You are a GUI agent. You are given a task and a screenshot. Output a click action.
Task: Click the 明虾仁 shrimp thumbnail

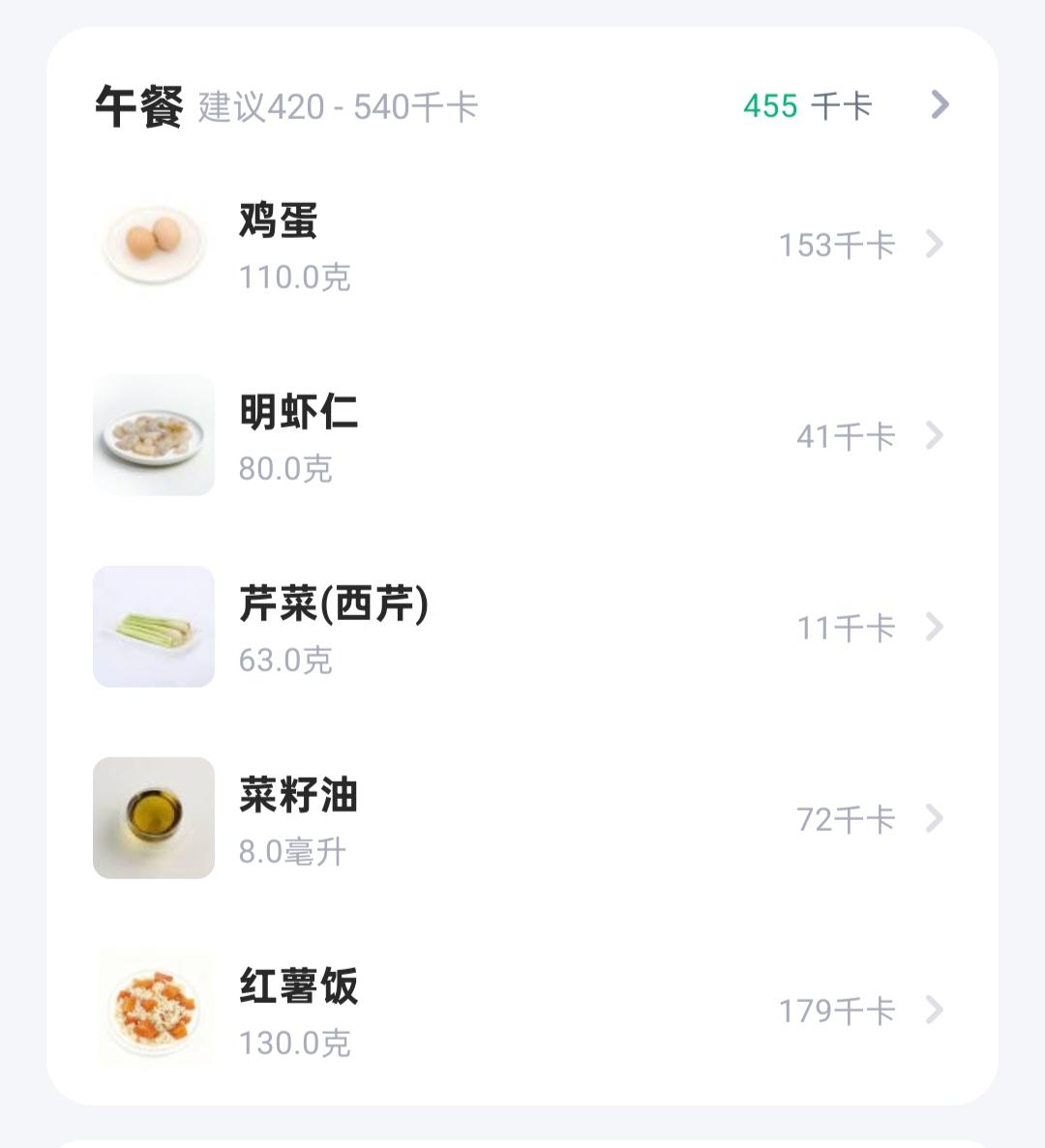(x=153, y=434)
